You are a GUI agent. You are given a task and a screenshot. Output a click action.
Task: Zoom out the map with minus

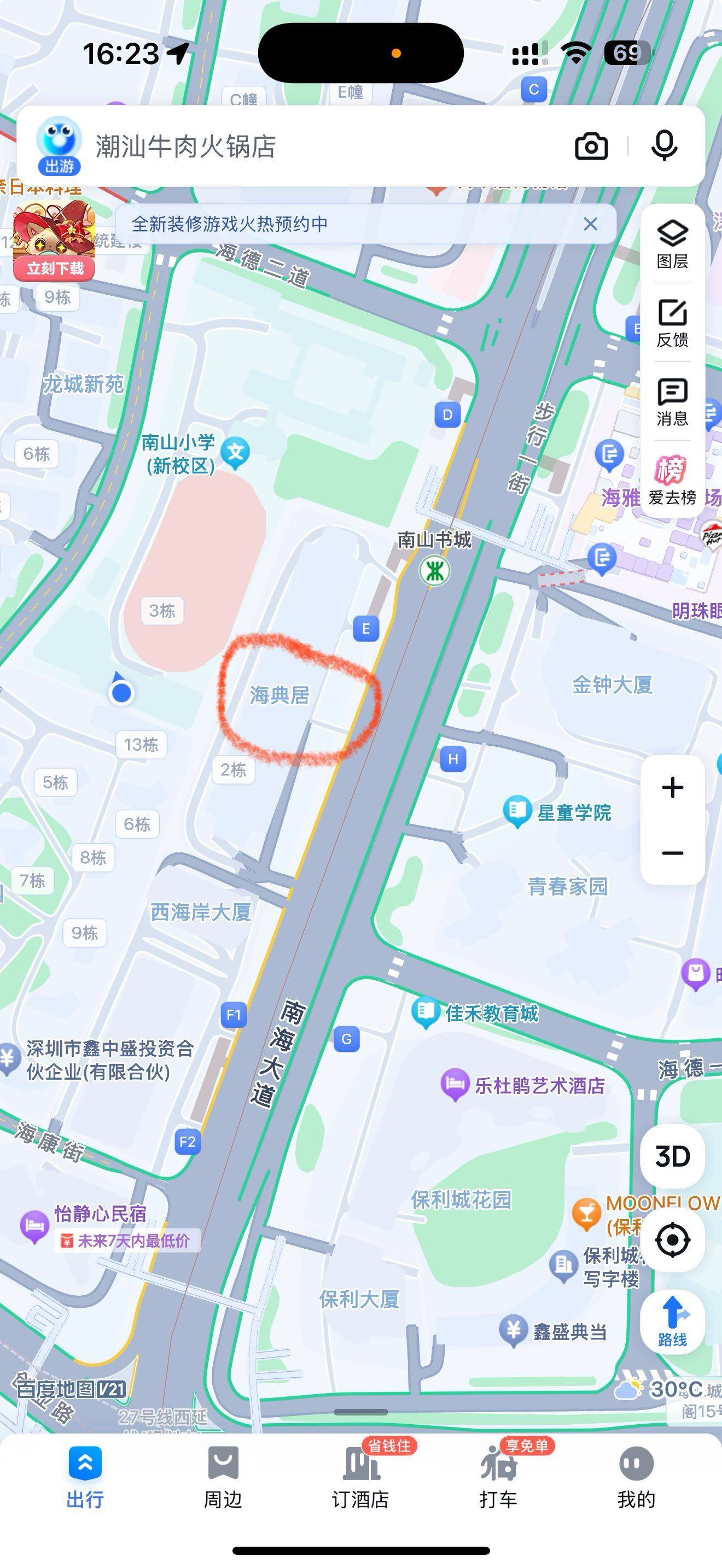(672, 853)
